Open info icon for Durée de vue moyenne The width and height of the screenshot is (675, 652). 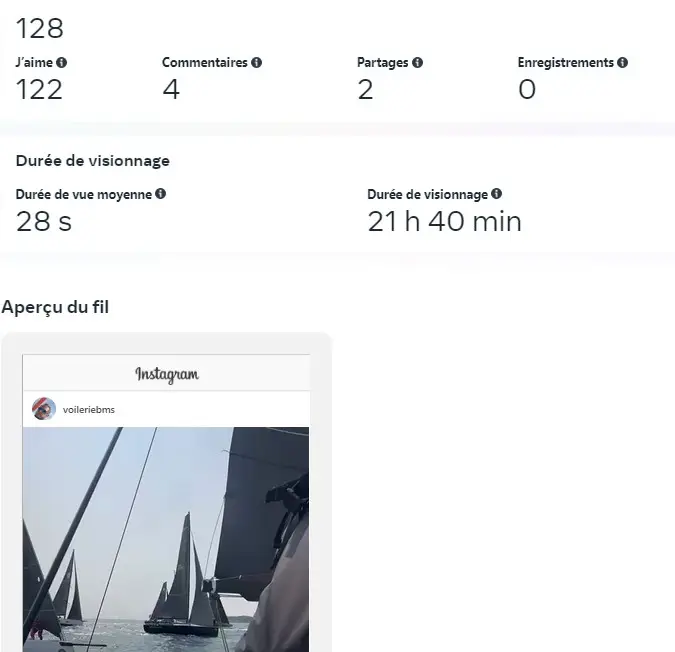161,195
